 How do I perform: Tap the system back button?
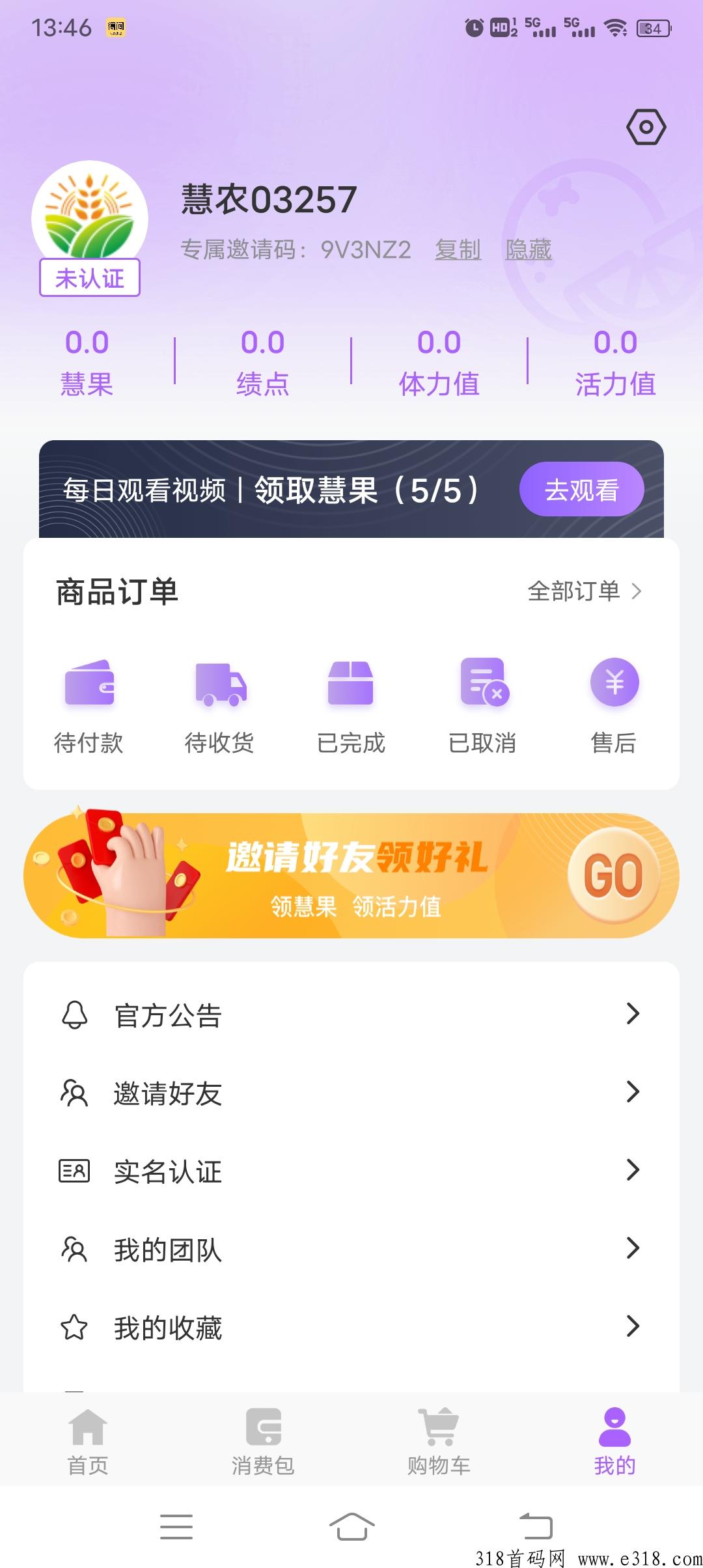536,1526
